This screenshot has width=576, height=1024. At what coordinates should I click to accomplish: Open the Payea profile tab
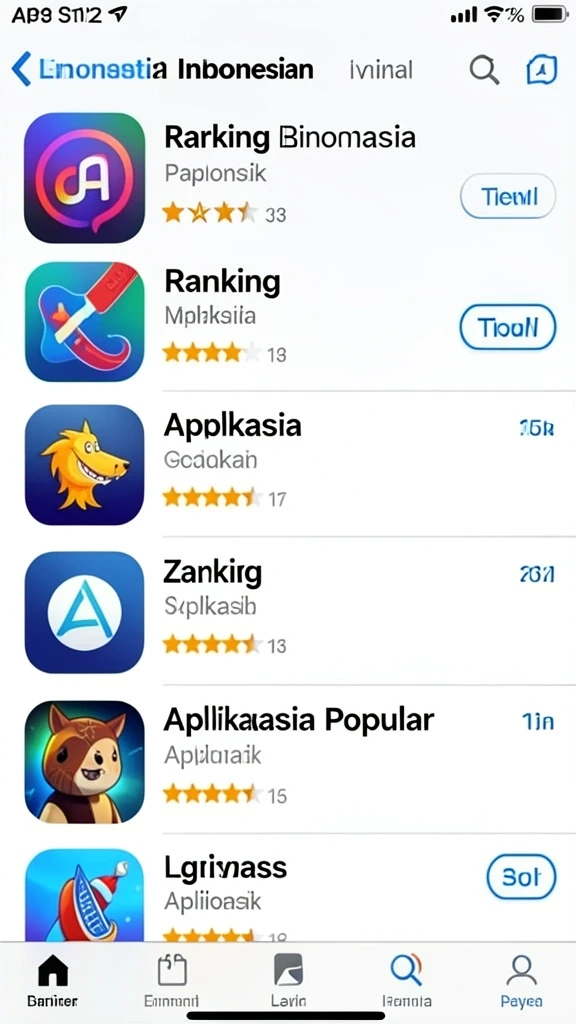(521, 981)
